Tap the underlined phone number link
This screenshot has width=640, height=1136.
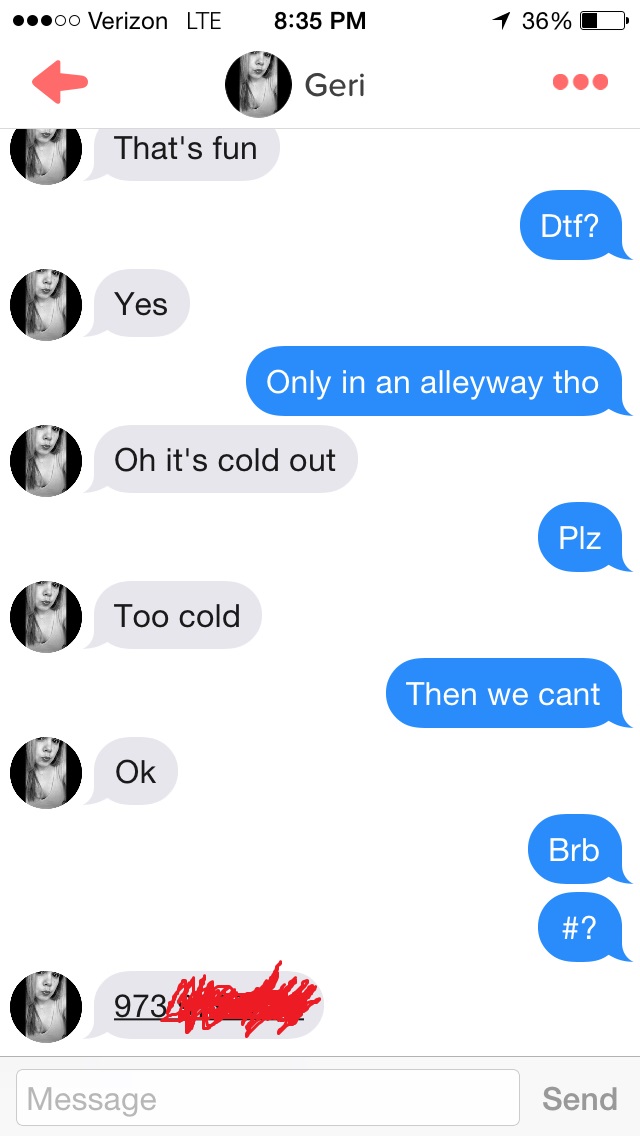point(142,1005)
